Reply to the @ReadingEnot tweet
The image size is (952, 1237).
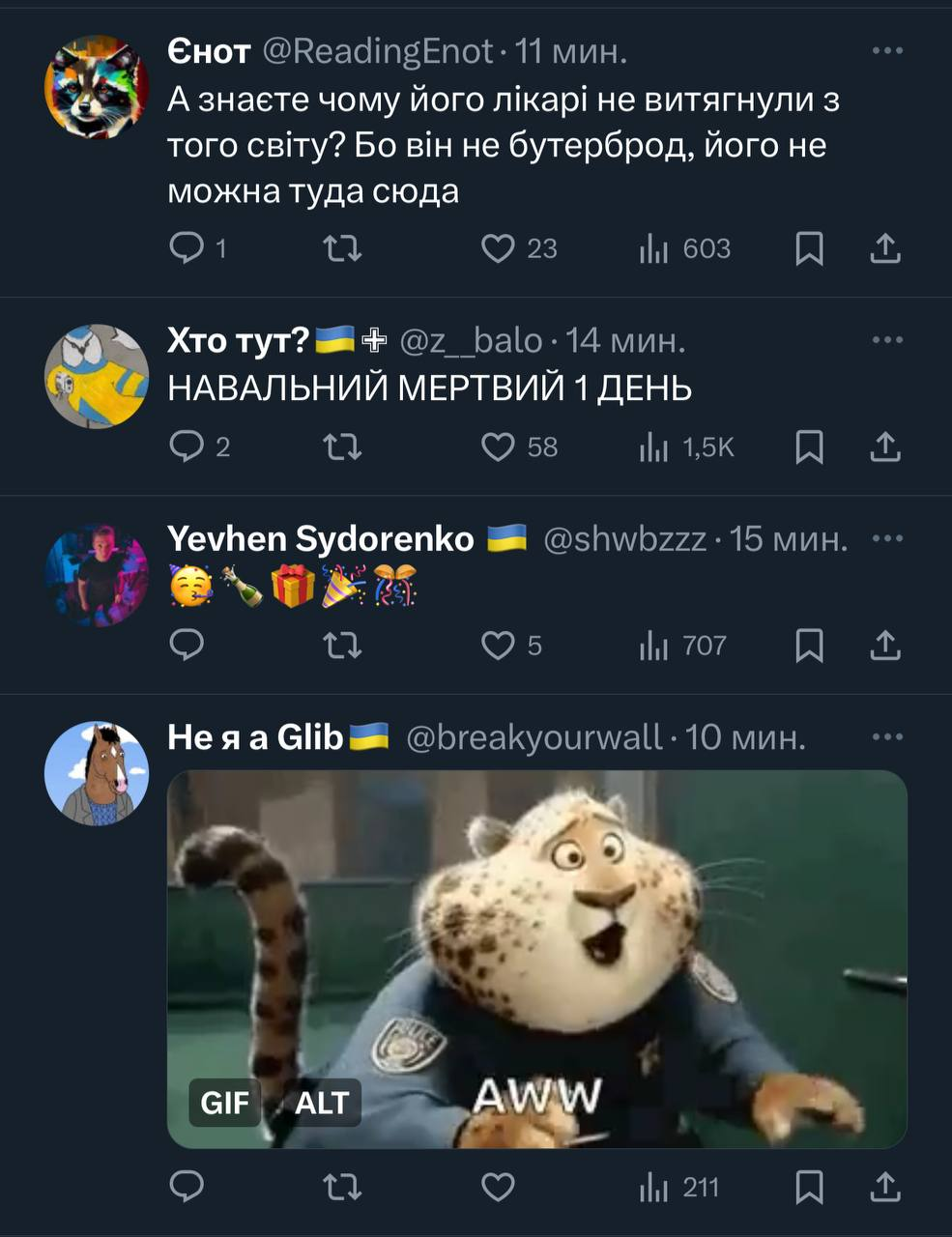click(187, 248)
